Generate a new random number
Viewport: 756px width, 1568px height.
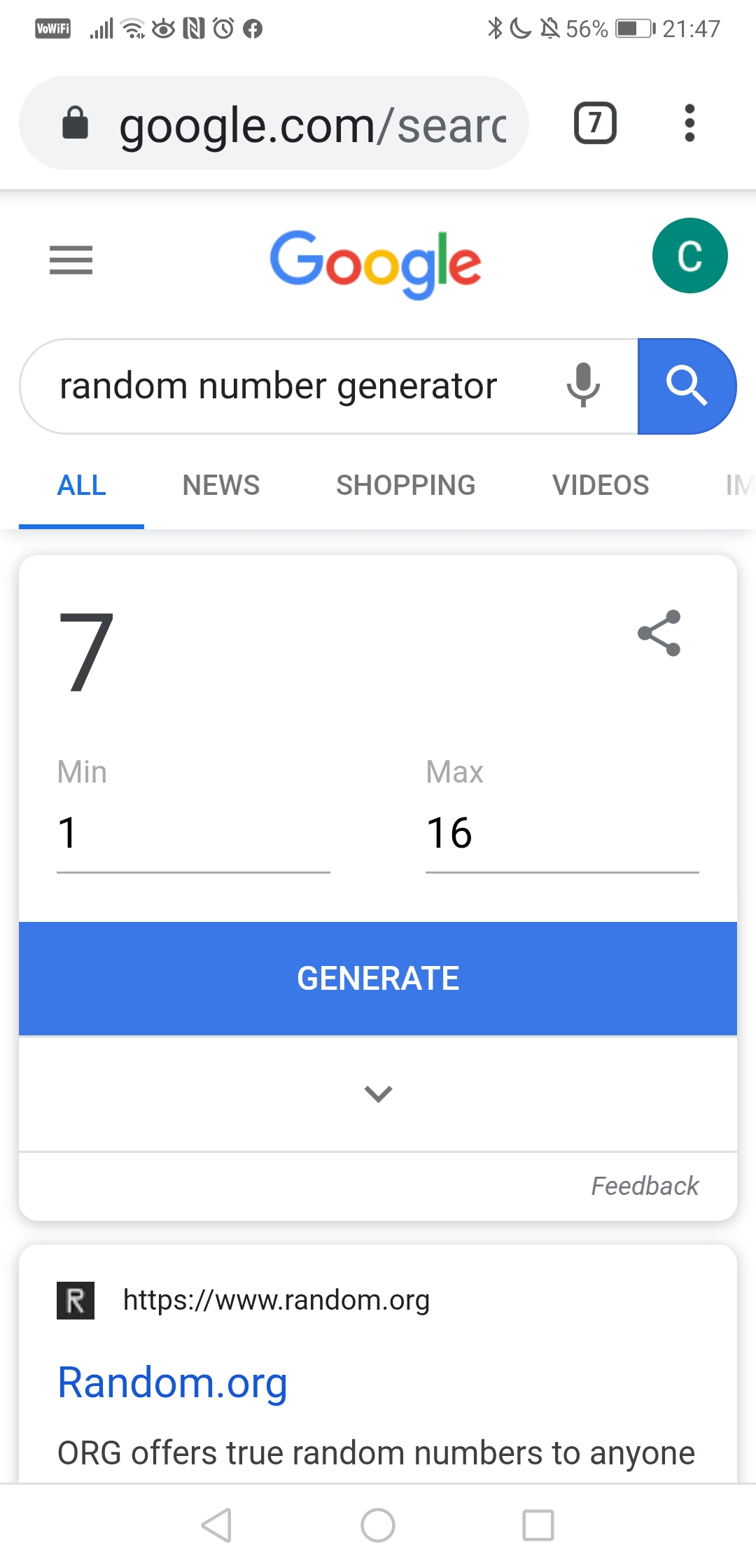pos(378,978)
